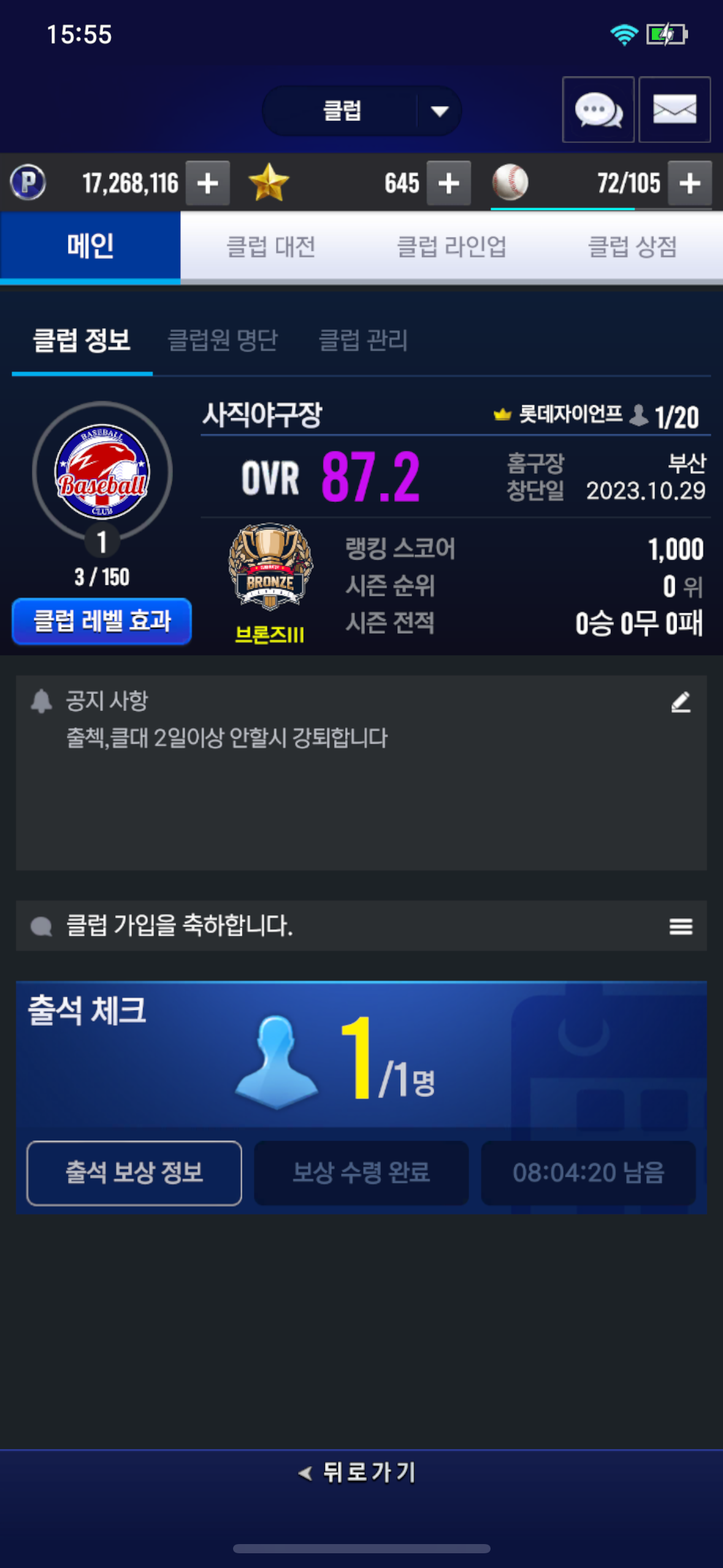Switch to the 클럽 대전 tab
The image size is (723, 1568).
coord(270,247)
